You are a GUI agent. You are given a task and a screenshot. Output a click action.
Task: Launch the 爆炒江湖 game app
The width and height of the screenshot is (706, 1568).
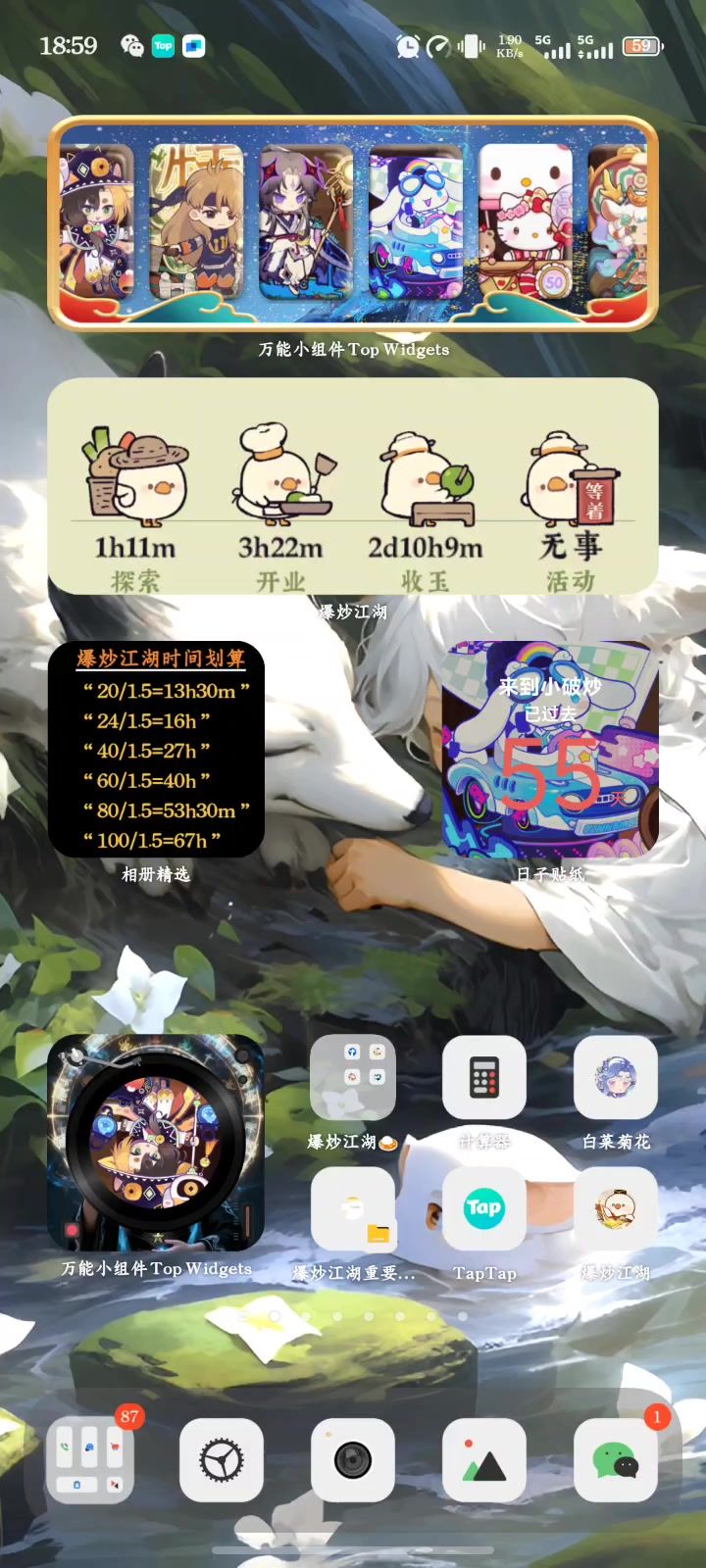coord(616,1209)
